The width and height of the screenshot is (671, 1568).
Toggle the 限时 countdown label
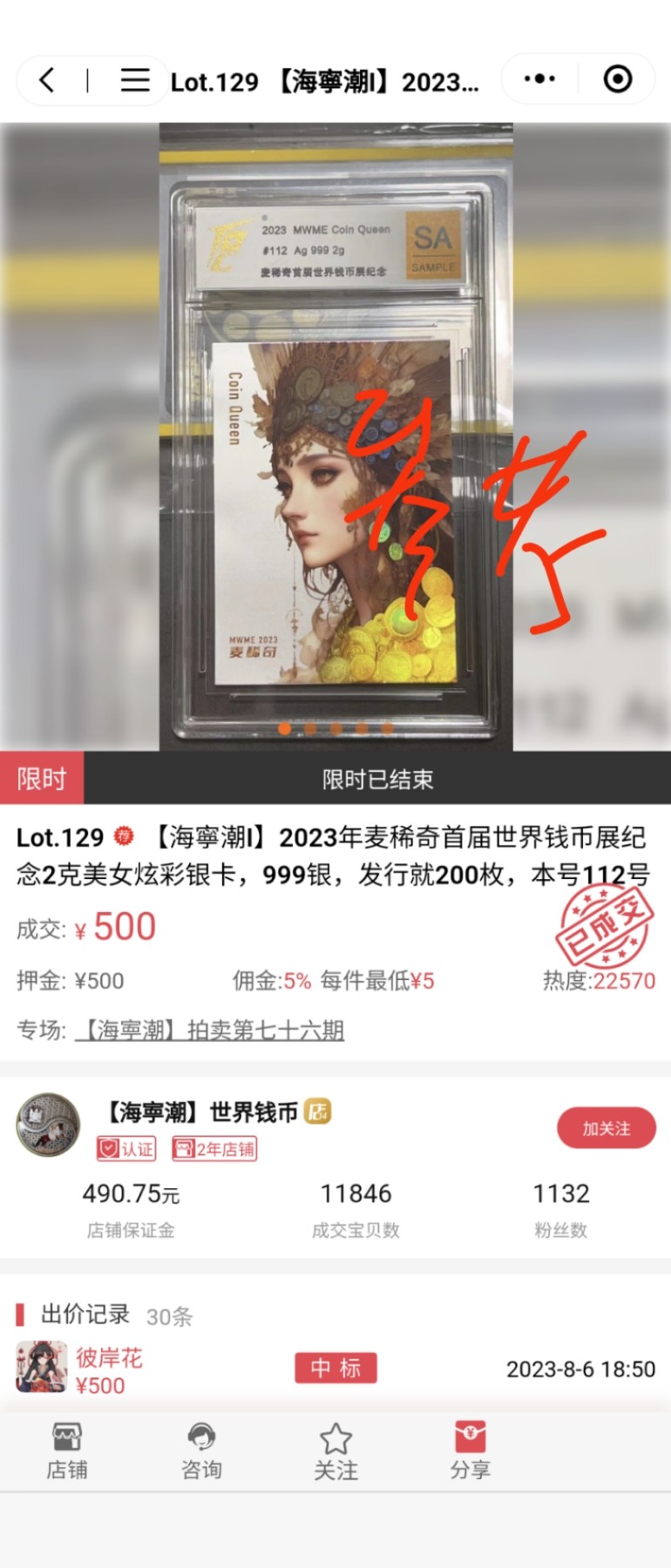pos(41,780)
